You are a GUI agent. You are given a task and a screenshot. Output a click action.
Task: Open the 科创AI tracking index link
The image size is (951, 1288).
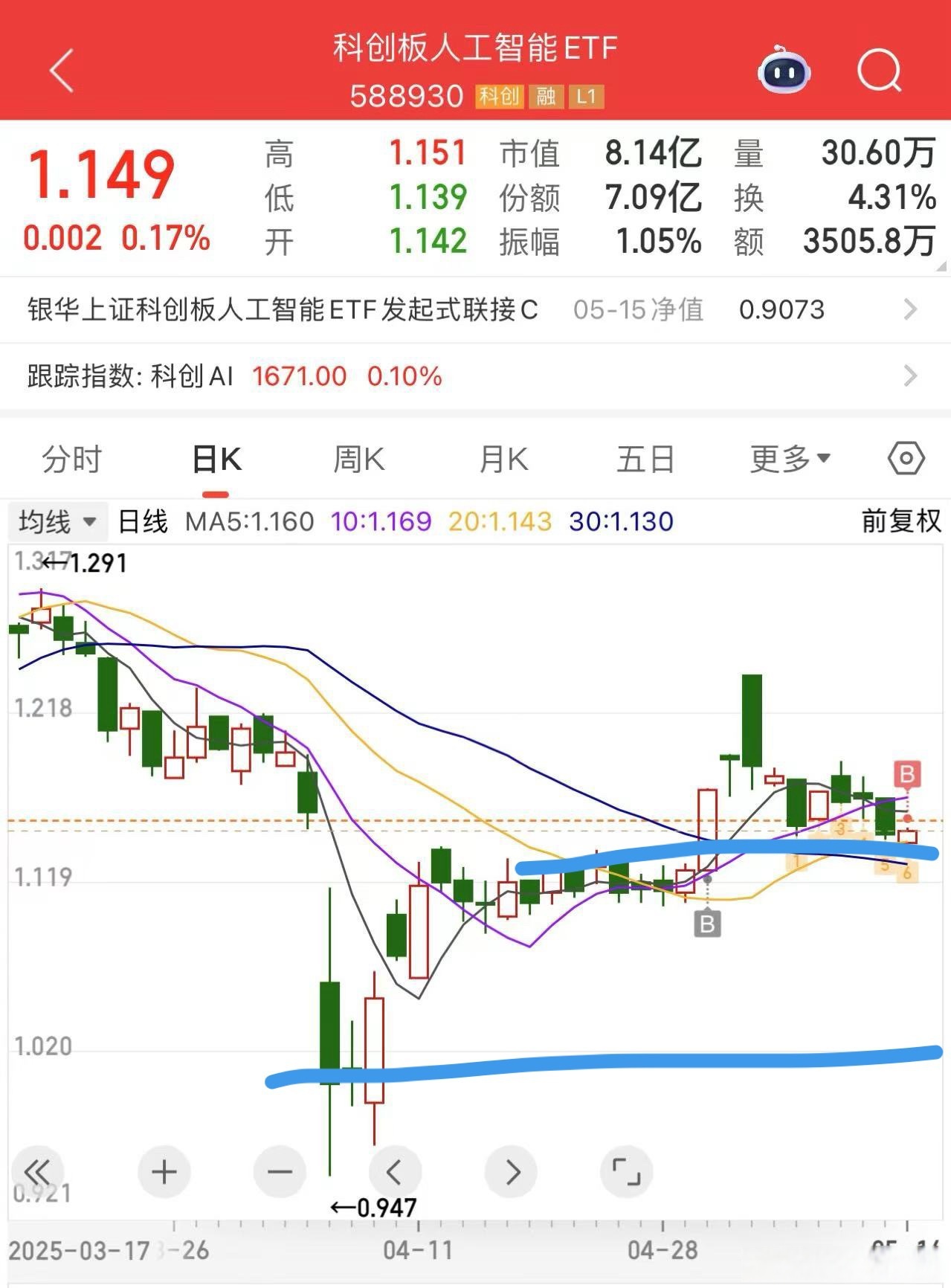coord(193,377)
